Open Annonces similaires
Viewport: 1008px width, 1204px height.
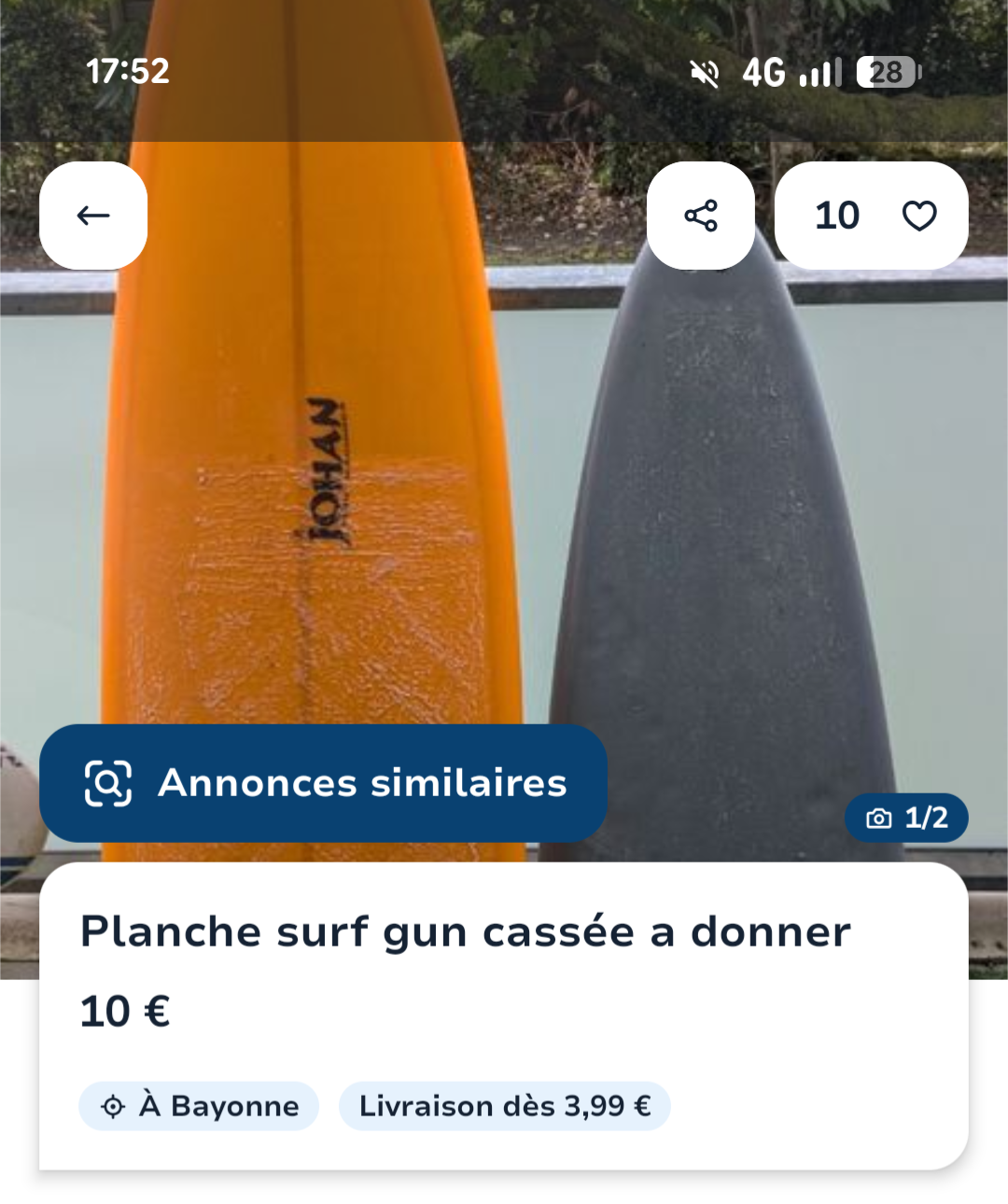323,783
